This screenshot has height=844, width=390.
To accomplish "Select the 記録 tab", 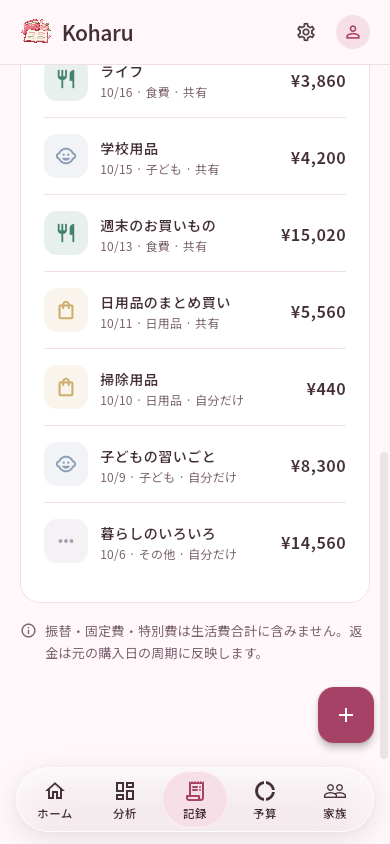I will tap(195, 799).
